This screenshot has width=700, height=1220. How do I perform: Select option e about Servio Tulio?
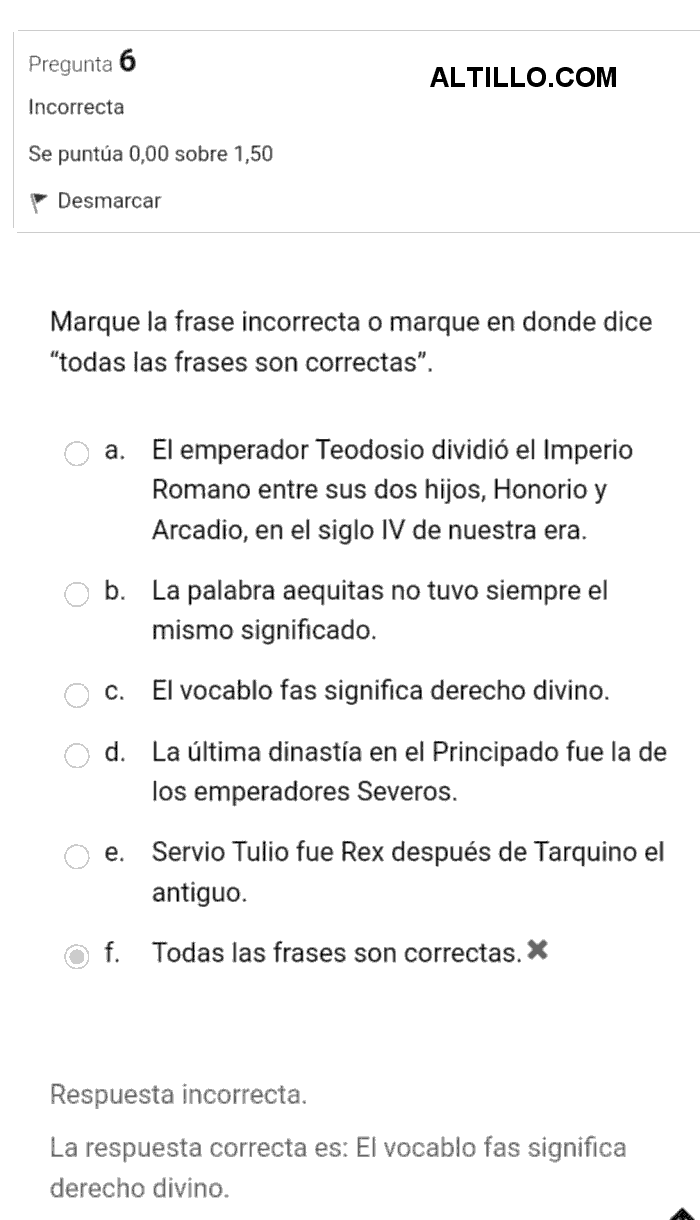click(77, 857)
